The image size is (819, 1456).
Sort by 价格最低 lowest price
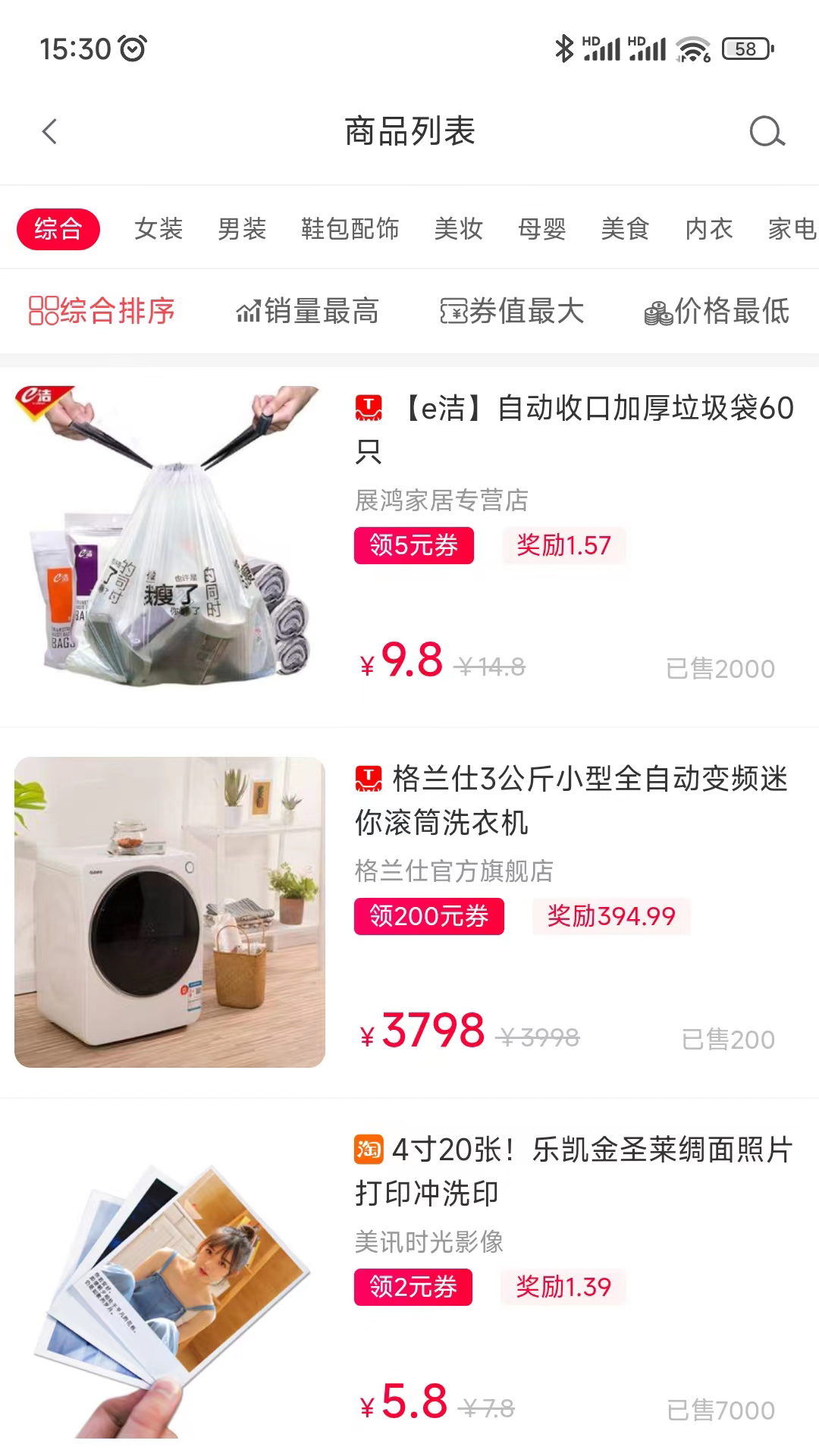click(717, 311)
